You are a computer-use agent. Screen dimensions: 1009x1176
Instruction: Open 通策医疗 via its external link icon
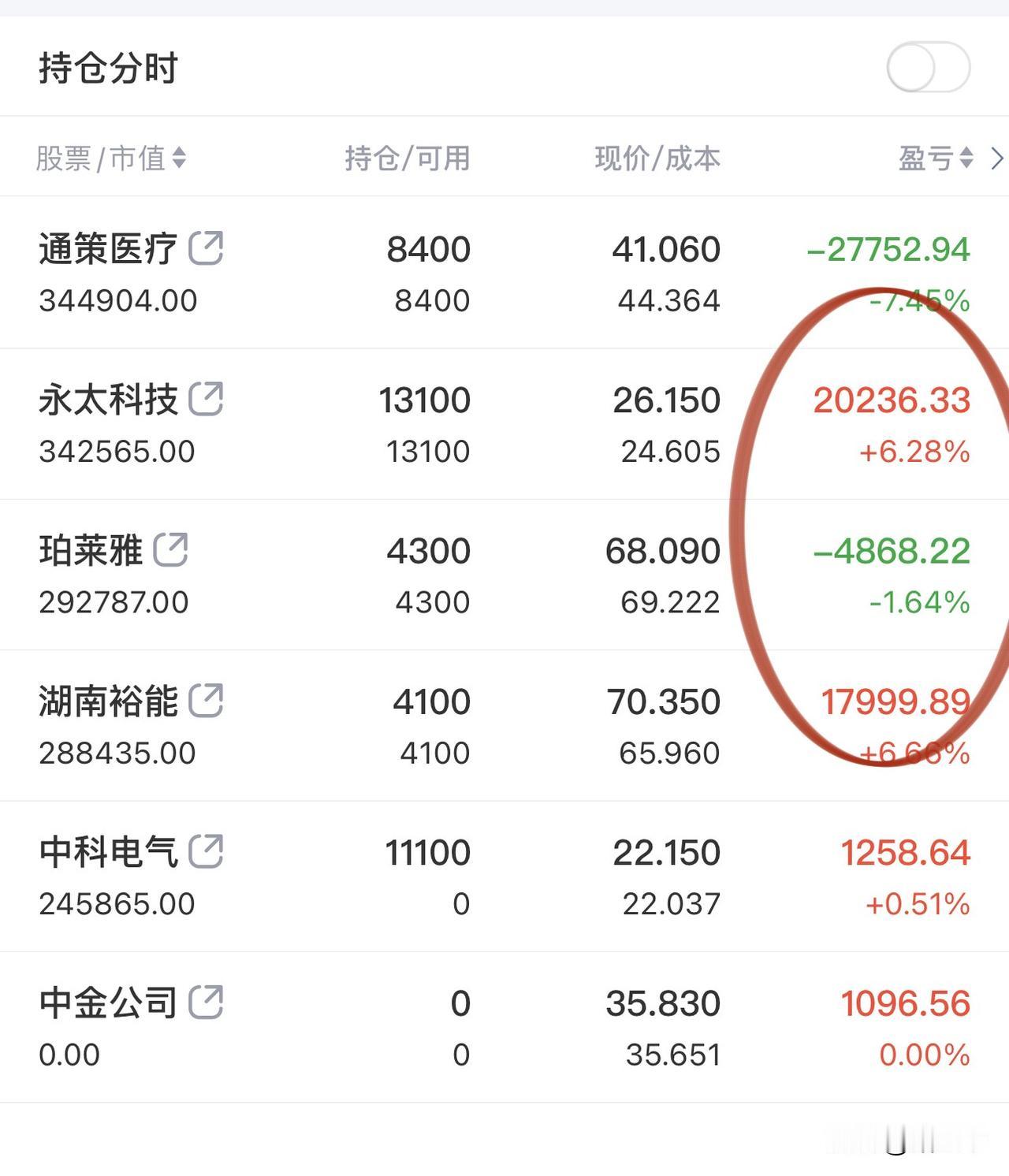pyautogui.click(x=207, y=247)
